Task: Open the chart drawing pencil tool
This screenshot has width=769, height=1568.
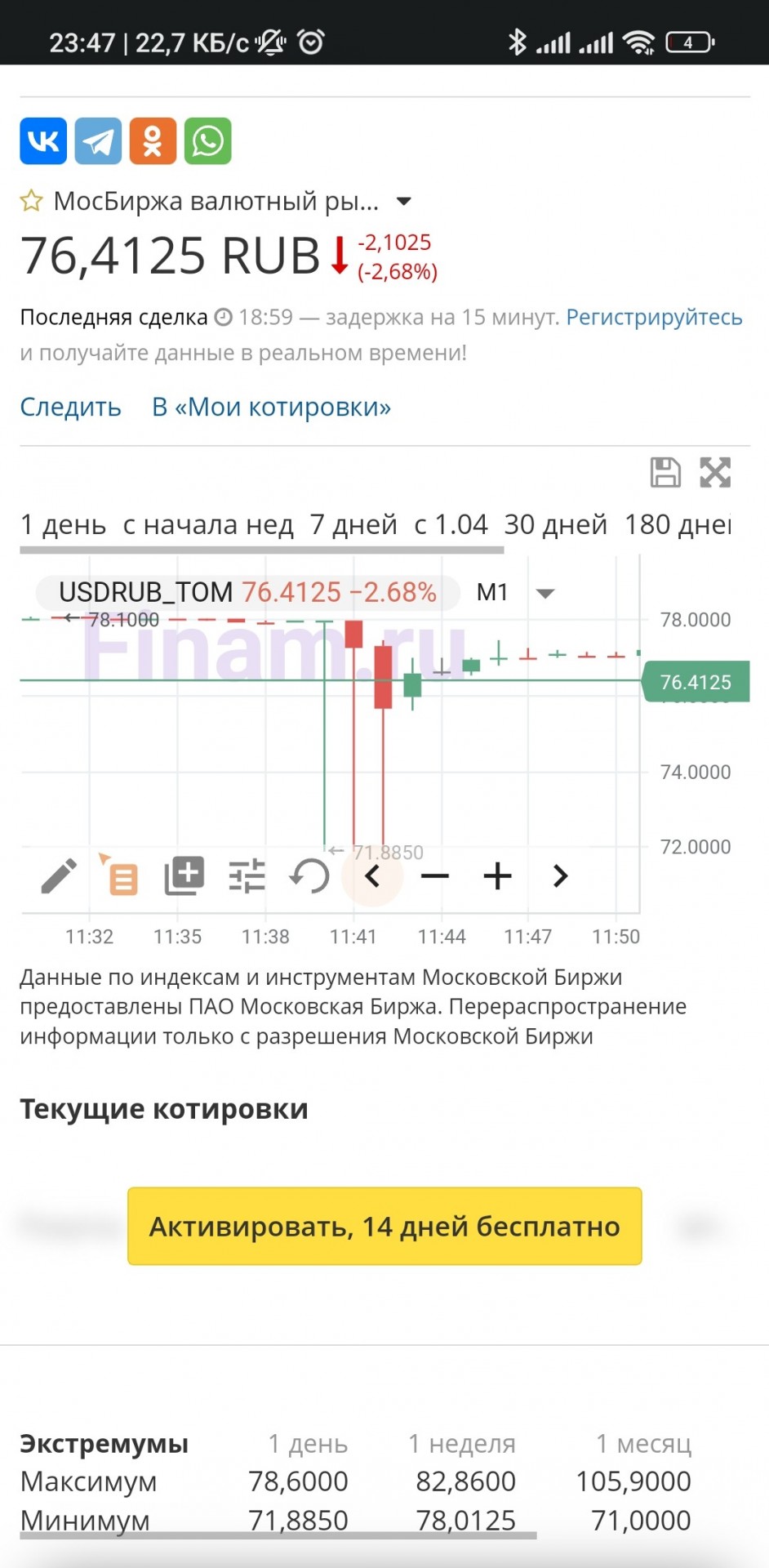Action: (59, 876)
